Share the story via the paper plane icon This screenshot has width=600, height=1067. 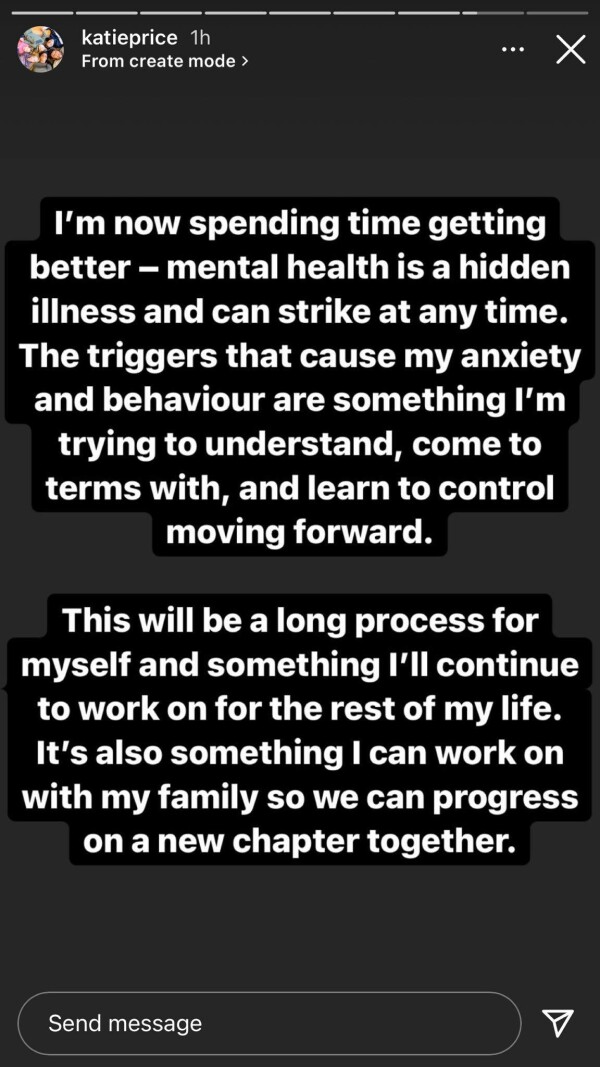pyautogui.click(x=558, y=1023)
